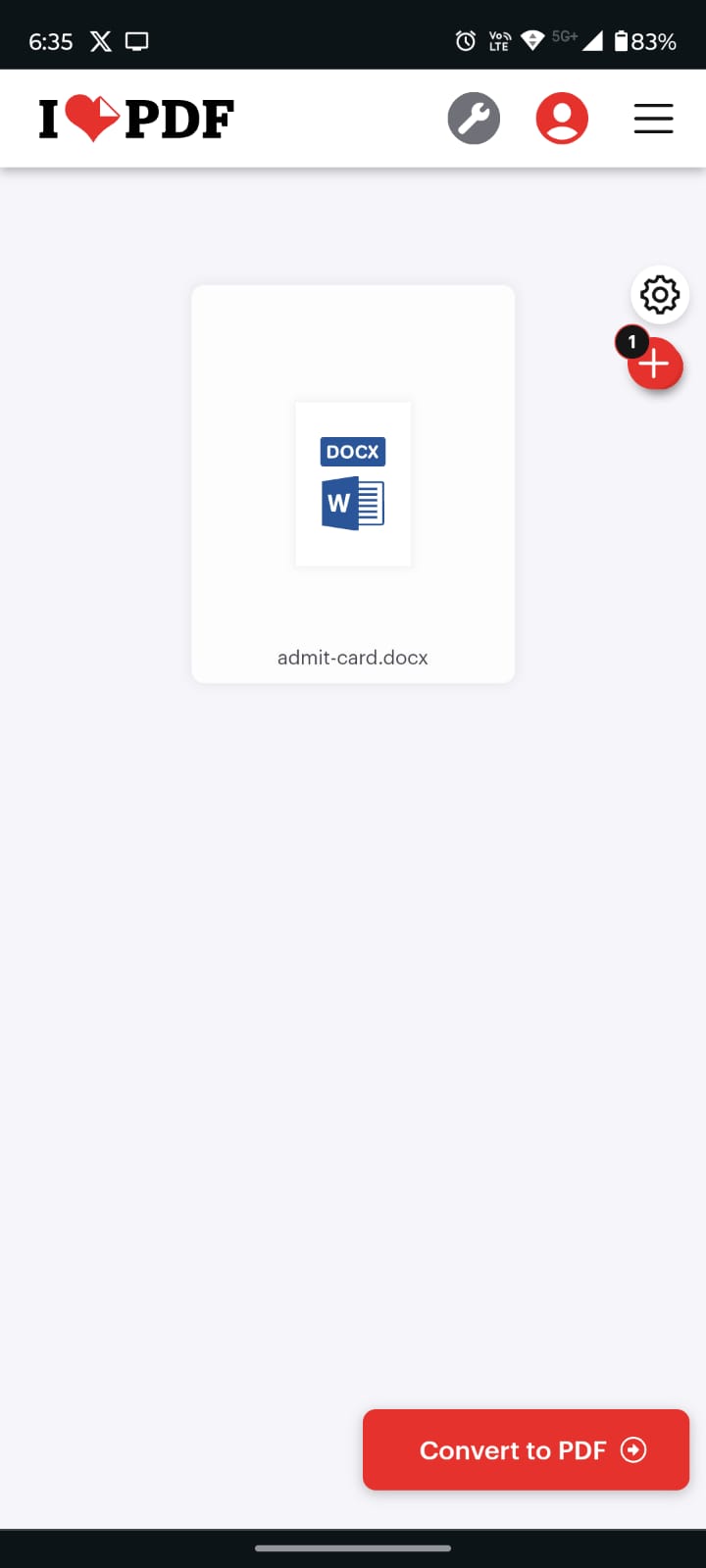Screen dimensions: 706x1568
Task: Open the user account profile
Action: click(562, 119)
